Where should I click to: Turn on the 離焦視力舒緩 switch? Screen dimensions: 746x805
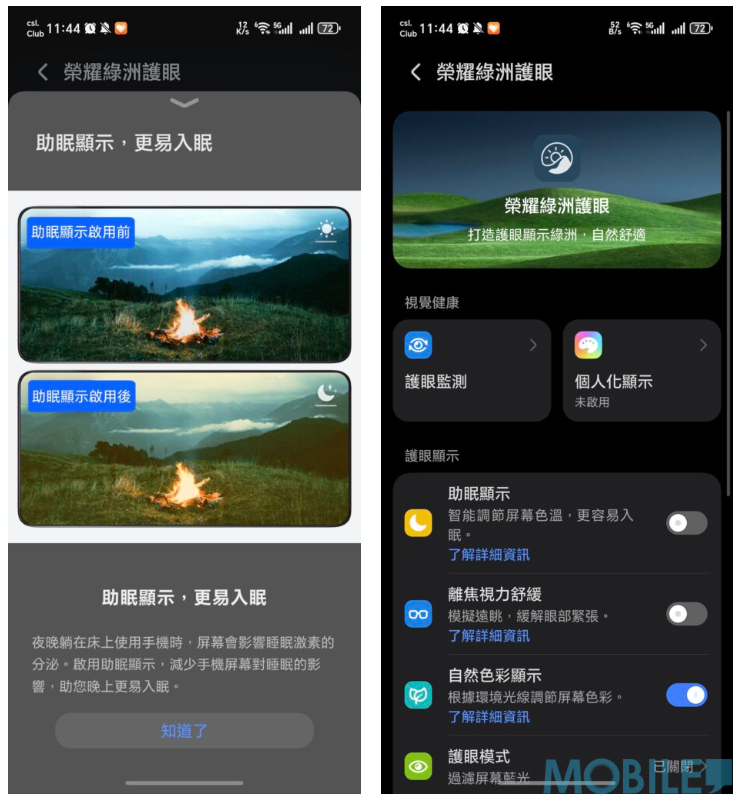point(686,614)
